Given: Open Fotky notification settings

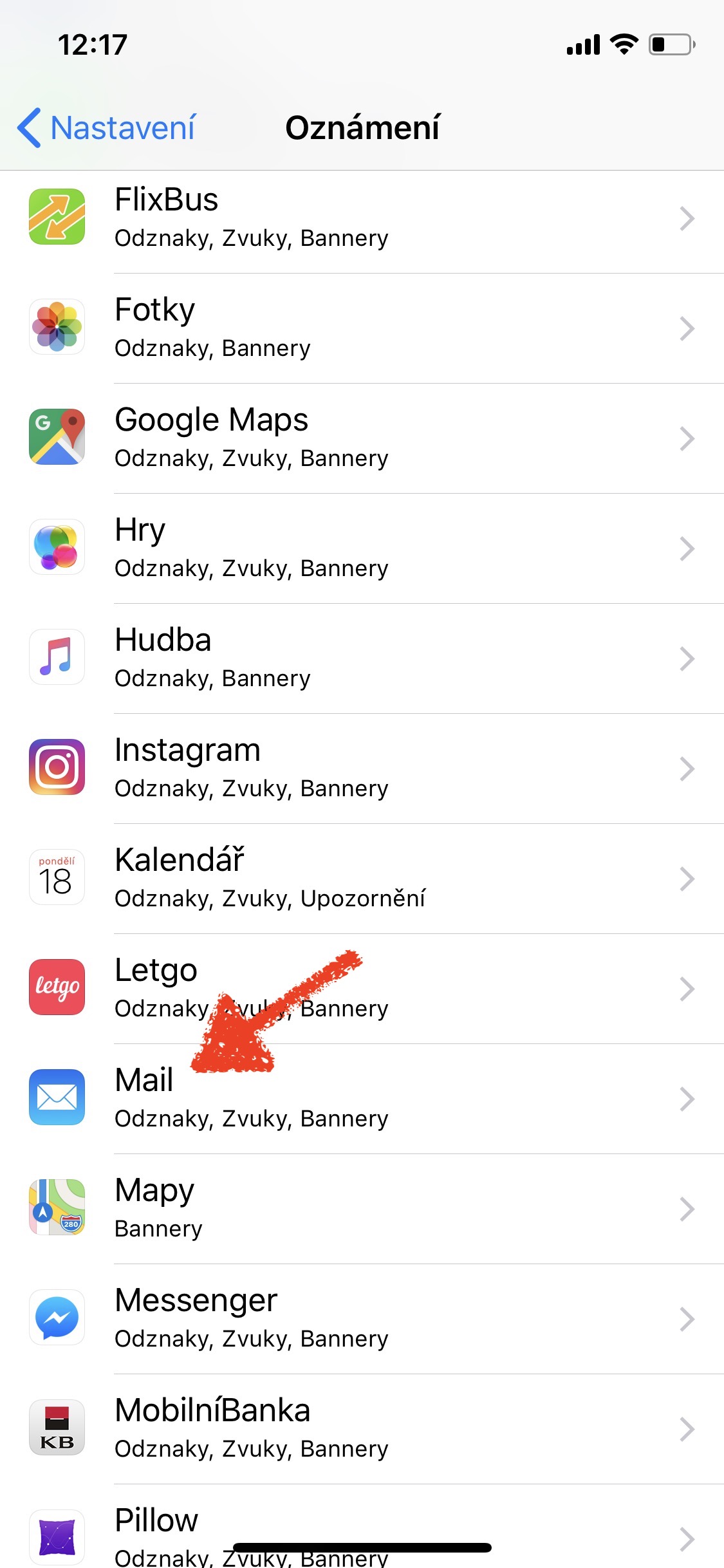Looking at the screenshot, I should pyautogui.click(x=362, y=328).
